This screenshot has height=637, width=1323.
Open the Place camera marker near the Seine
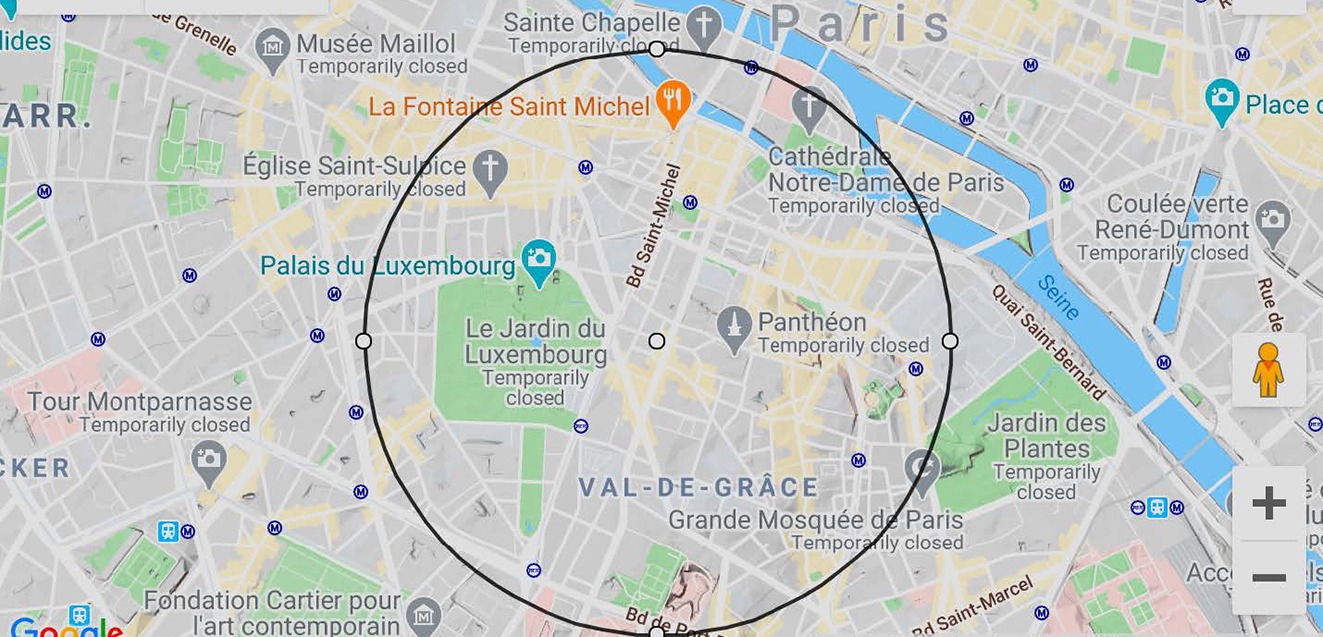tap(1221, 100)
